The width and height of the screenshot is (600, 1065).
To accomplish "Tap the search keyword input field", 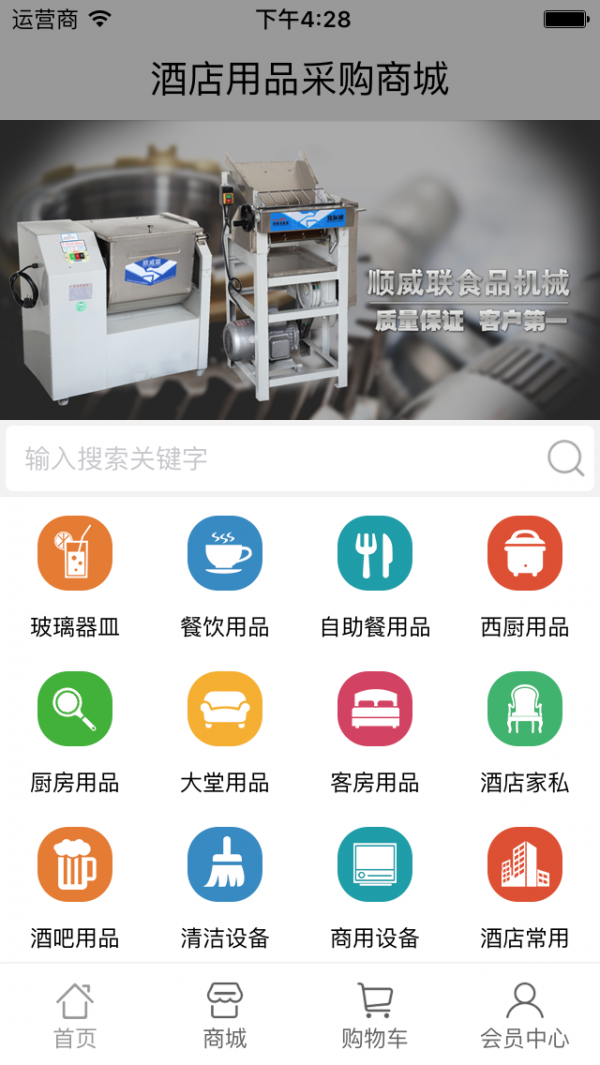I will click(x=280, y=459).
